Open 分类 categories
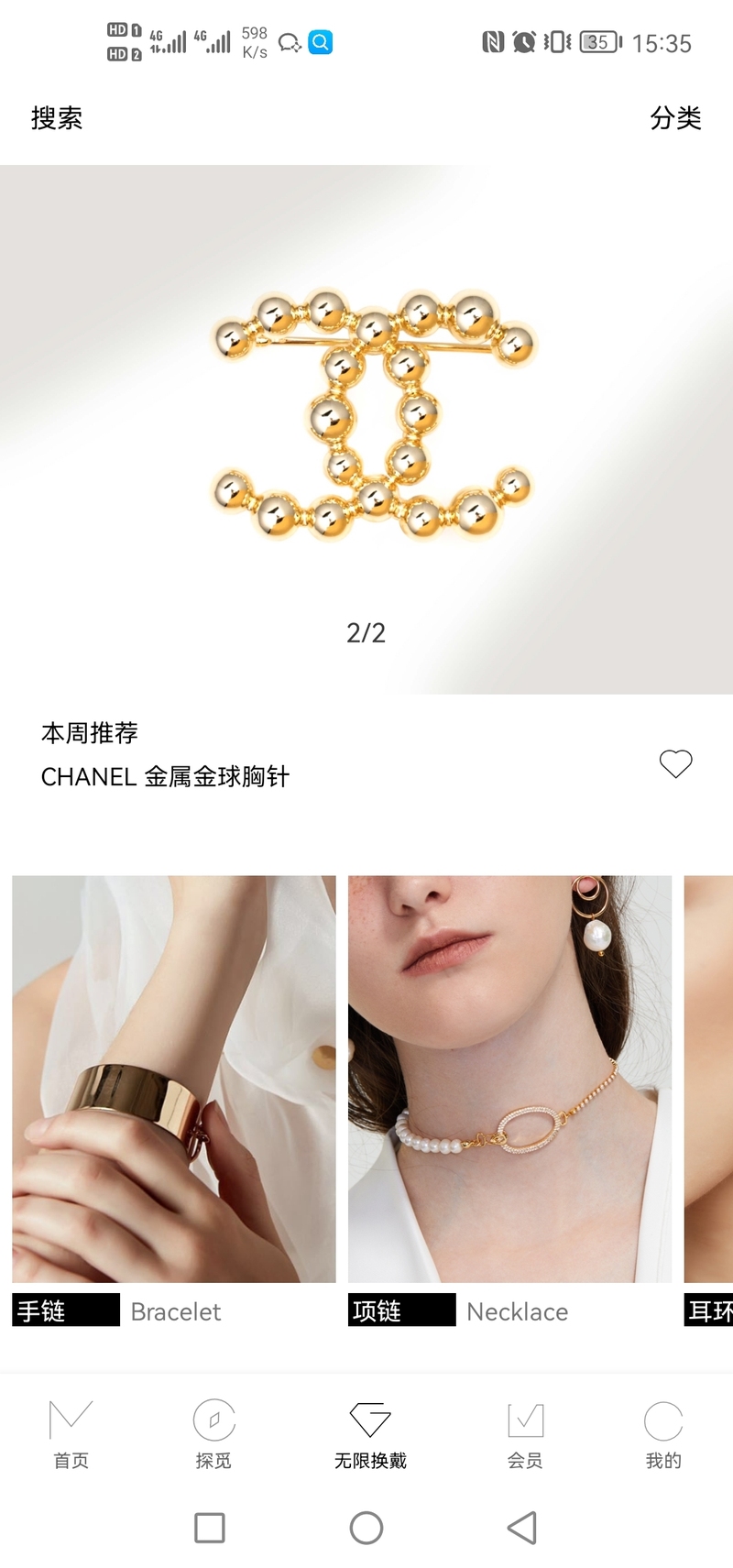The height and width of the screenshot is (1568, 733). pos(675,118)
